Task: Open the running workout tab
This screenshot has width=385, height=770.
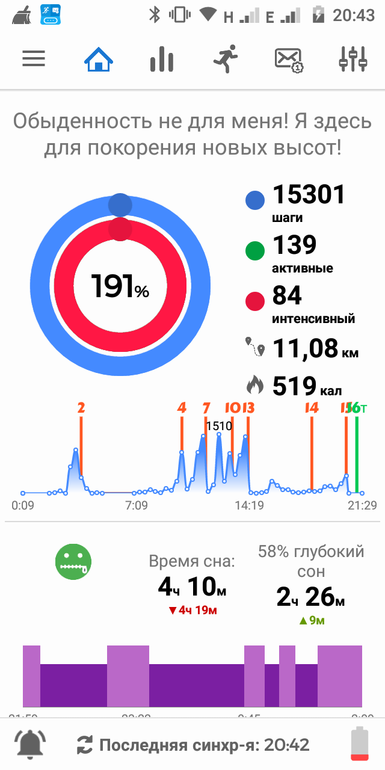Action: [x=226, y=59]
